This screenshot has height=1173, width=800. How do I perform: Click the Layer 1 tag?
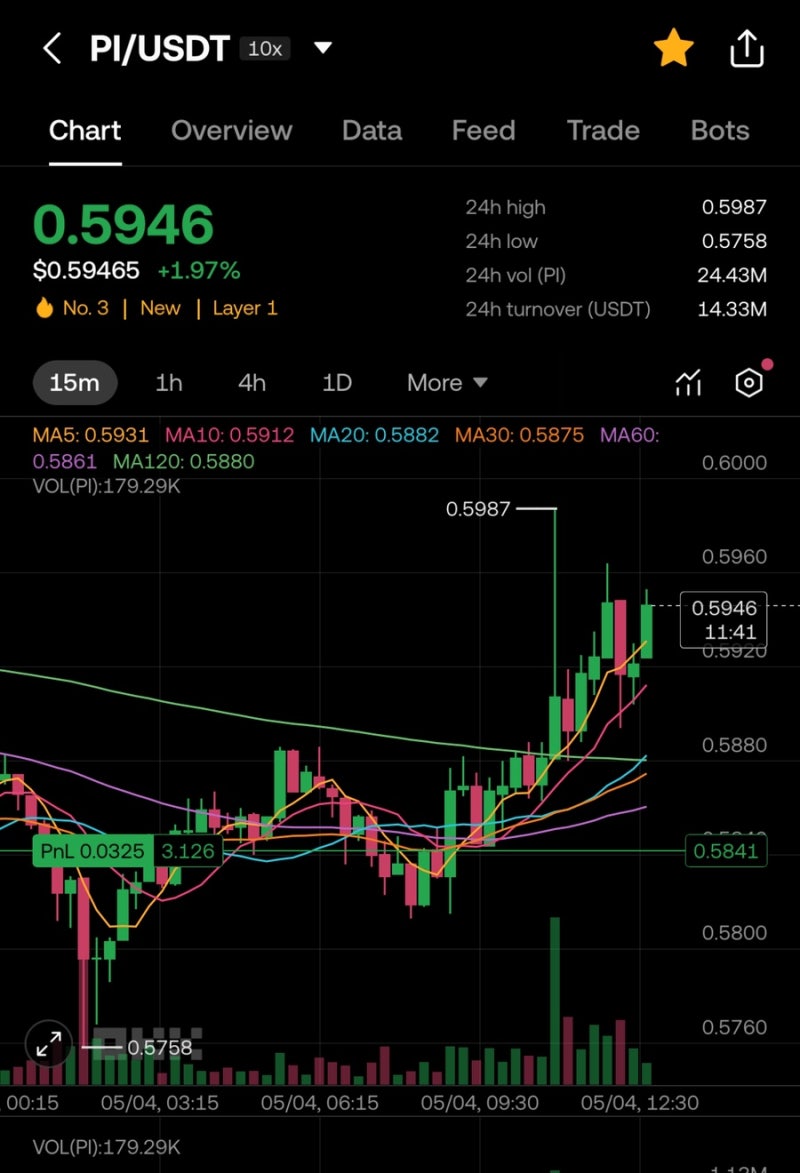click(245, 308)
